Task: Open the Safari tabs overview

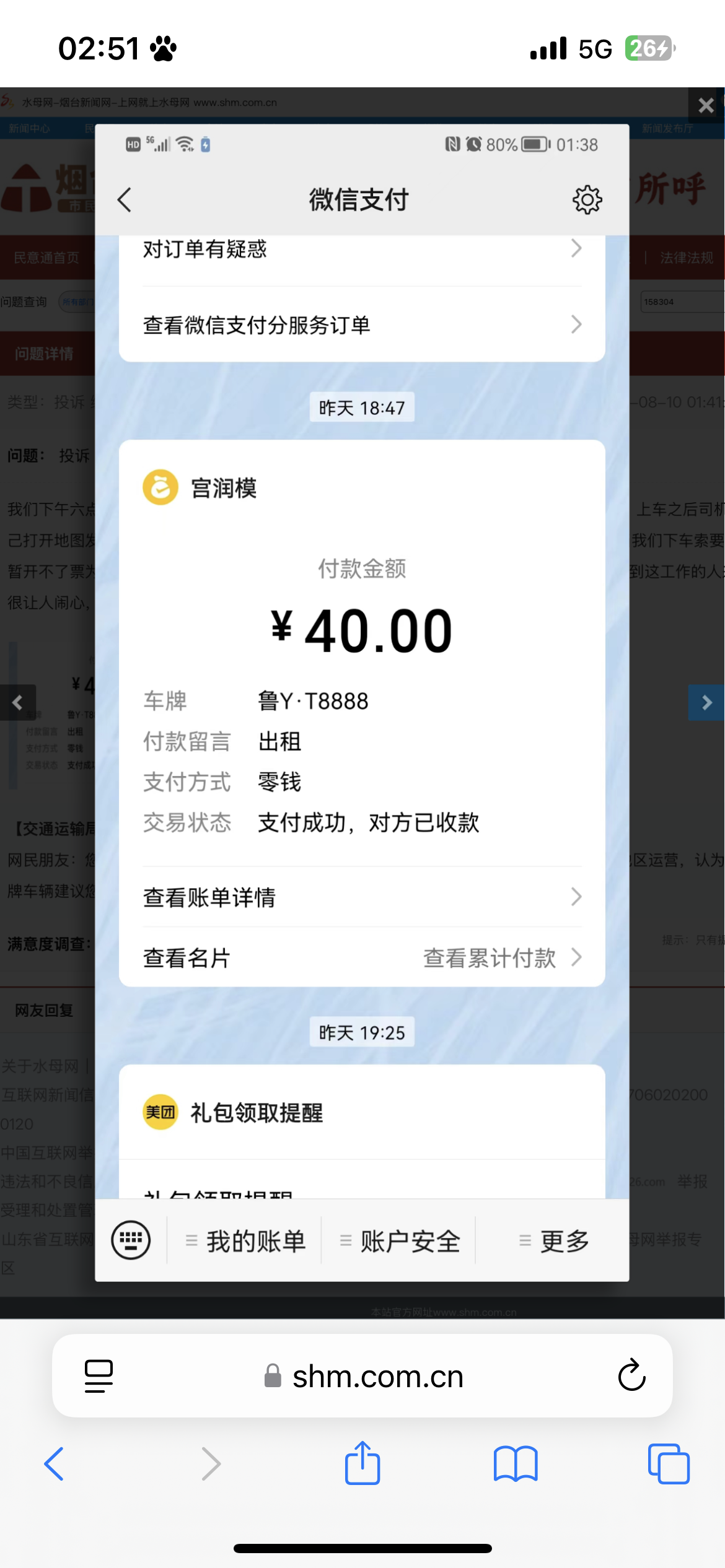Action: [x=668, y=1464]
